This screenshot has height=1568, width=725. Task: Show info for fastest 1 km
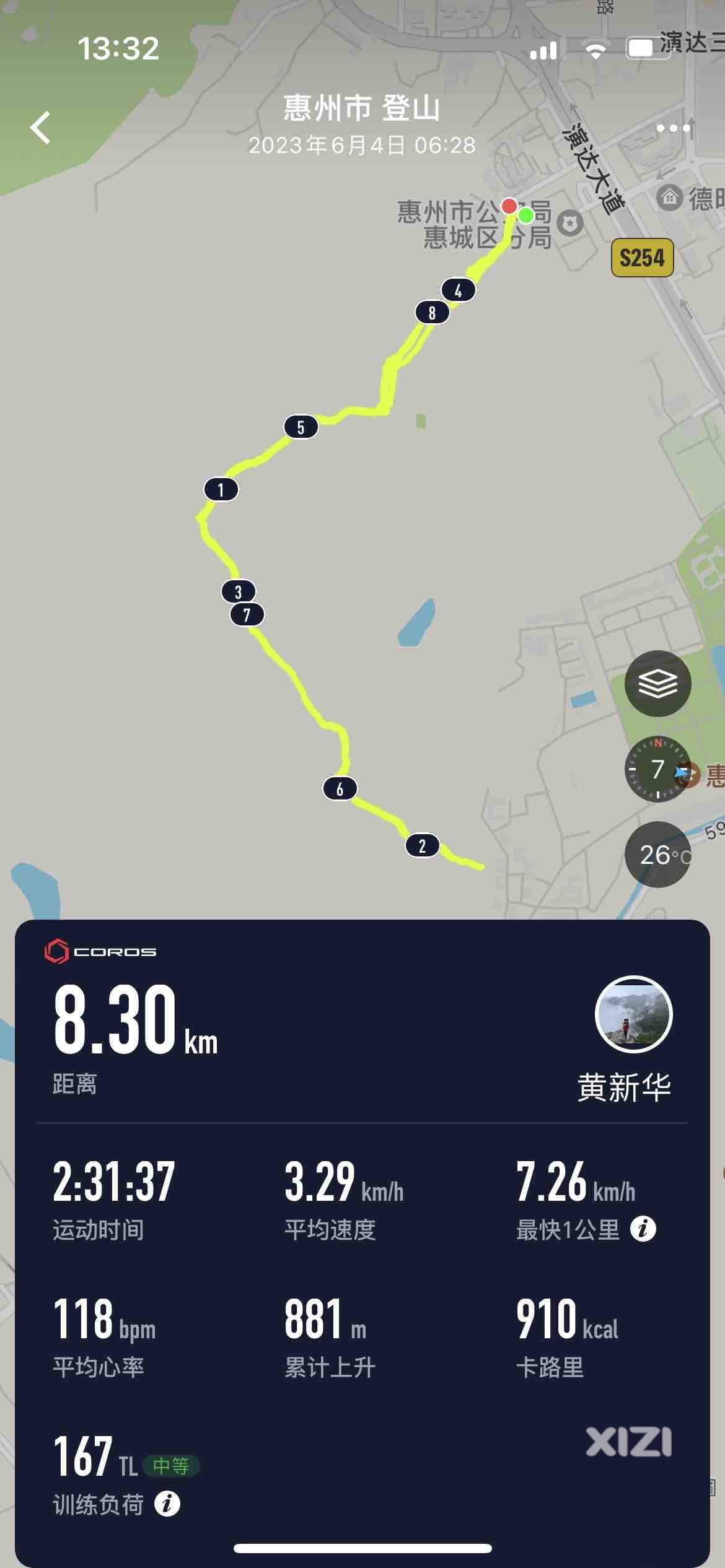[x=643, y=1229]
